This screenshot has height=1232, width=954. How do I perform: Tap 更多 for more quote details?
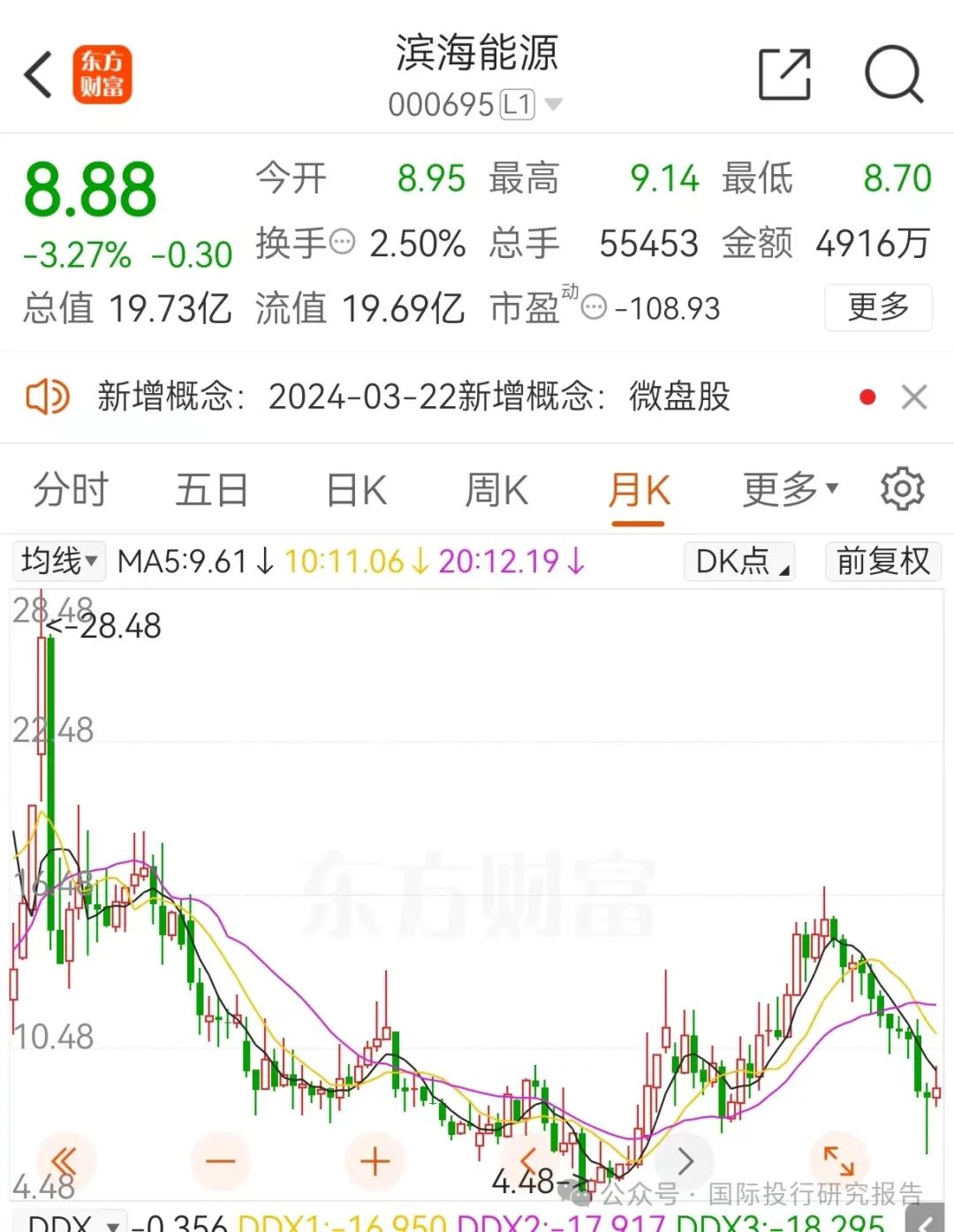click(877, 307)
